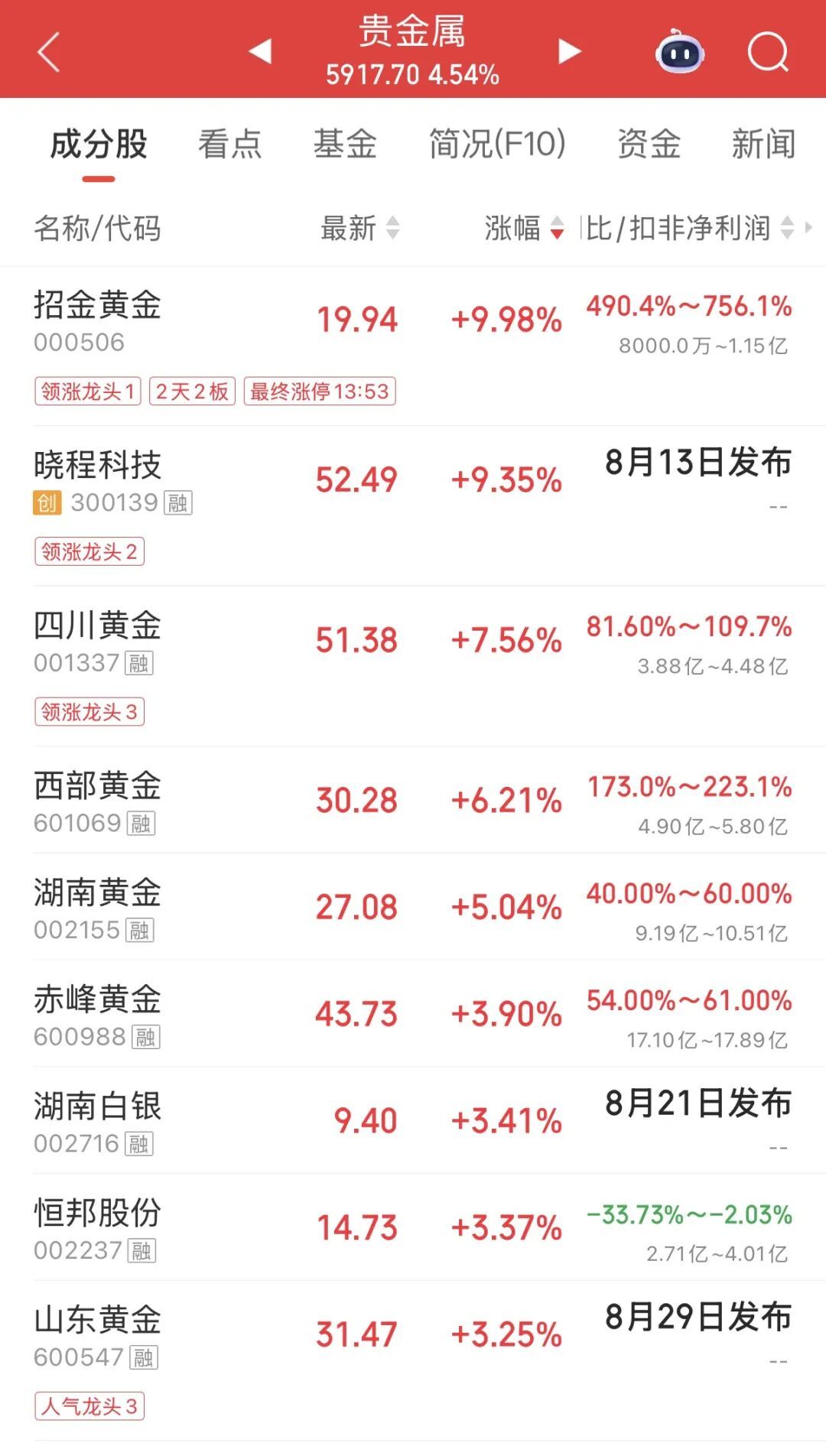Open stock 山东黄金 600547

tap(413, 1361)
